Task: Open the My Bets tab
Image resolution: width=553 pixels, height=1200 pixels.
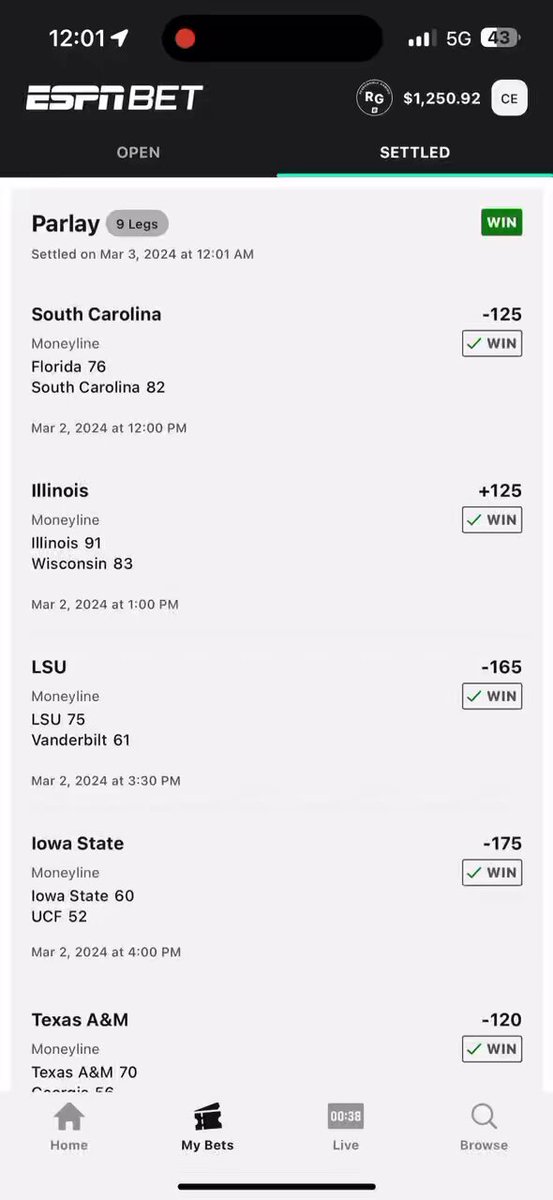Action: [x=207, y=1127]
